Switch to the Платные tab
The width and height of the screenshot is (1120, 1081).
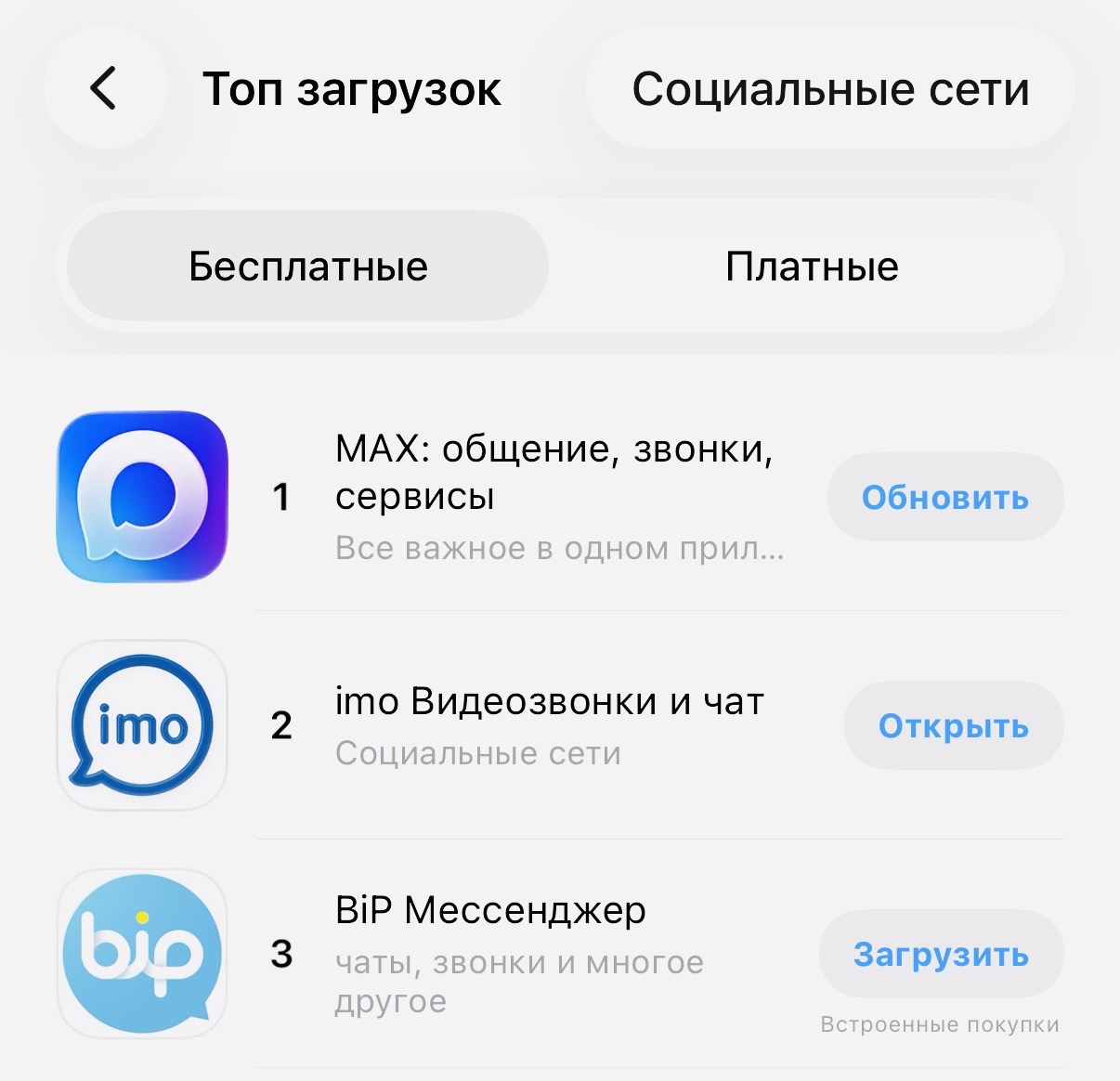811,267
